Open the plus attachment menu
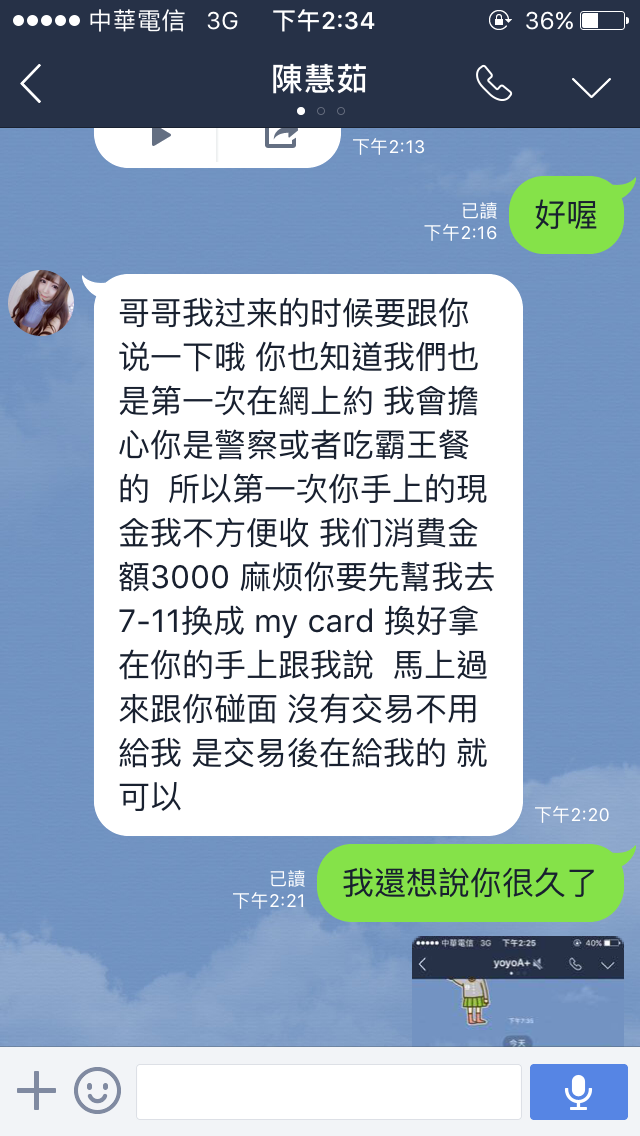Image resolution: width=640 pixels, height=1136 pixels. coord(36,1090)
